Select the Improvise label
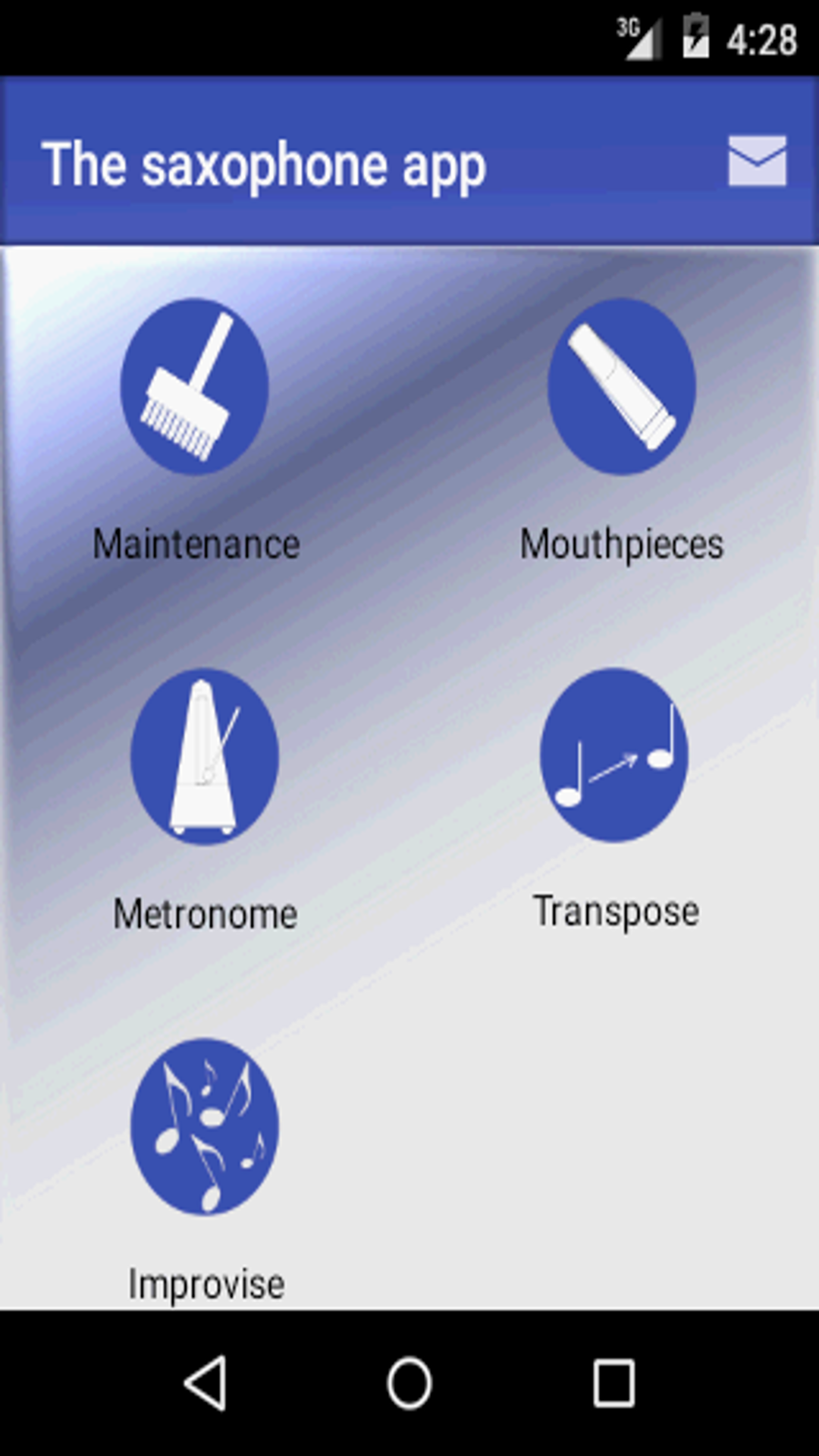Screen dimensions: 819x1456 coord(206,1282)
